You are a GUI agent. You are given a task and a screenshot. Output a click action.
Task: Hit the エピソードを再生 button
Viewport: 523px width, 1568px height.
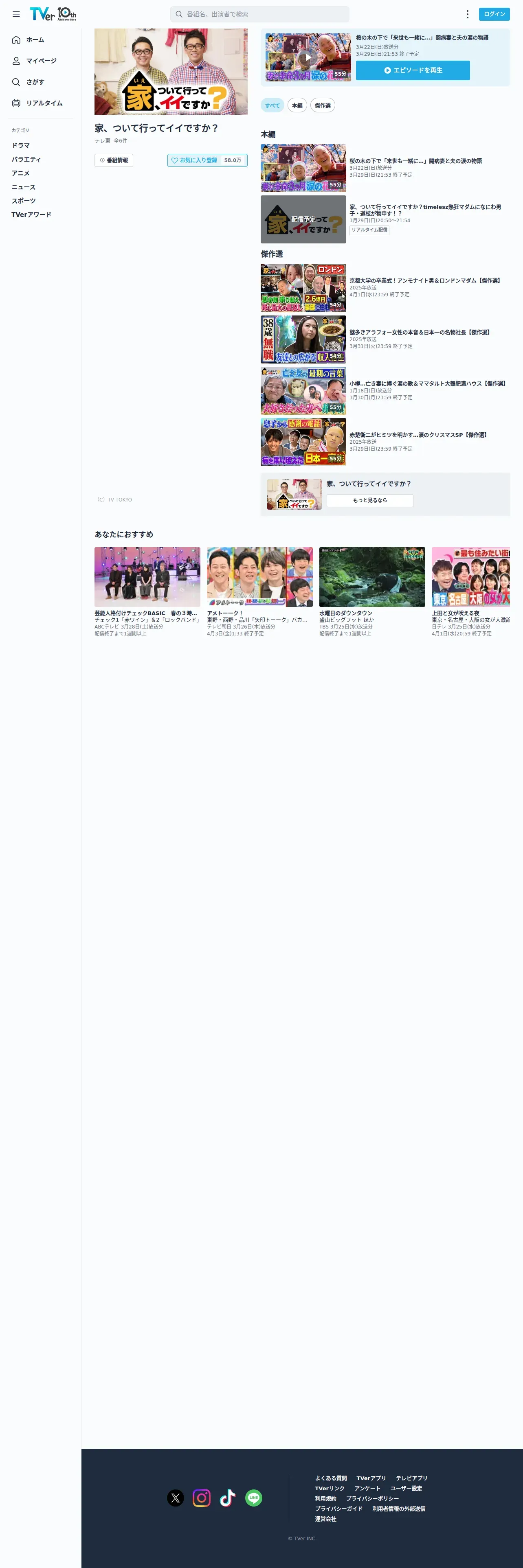coord(413,70)
